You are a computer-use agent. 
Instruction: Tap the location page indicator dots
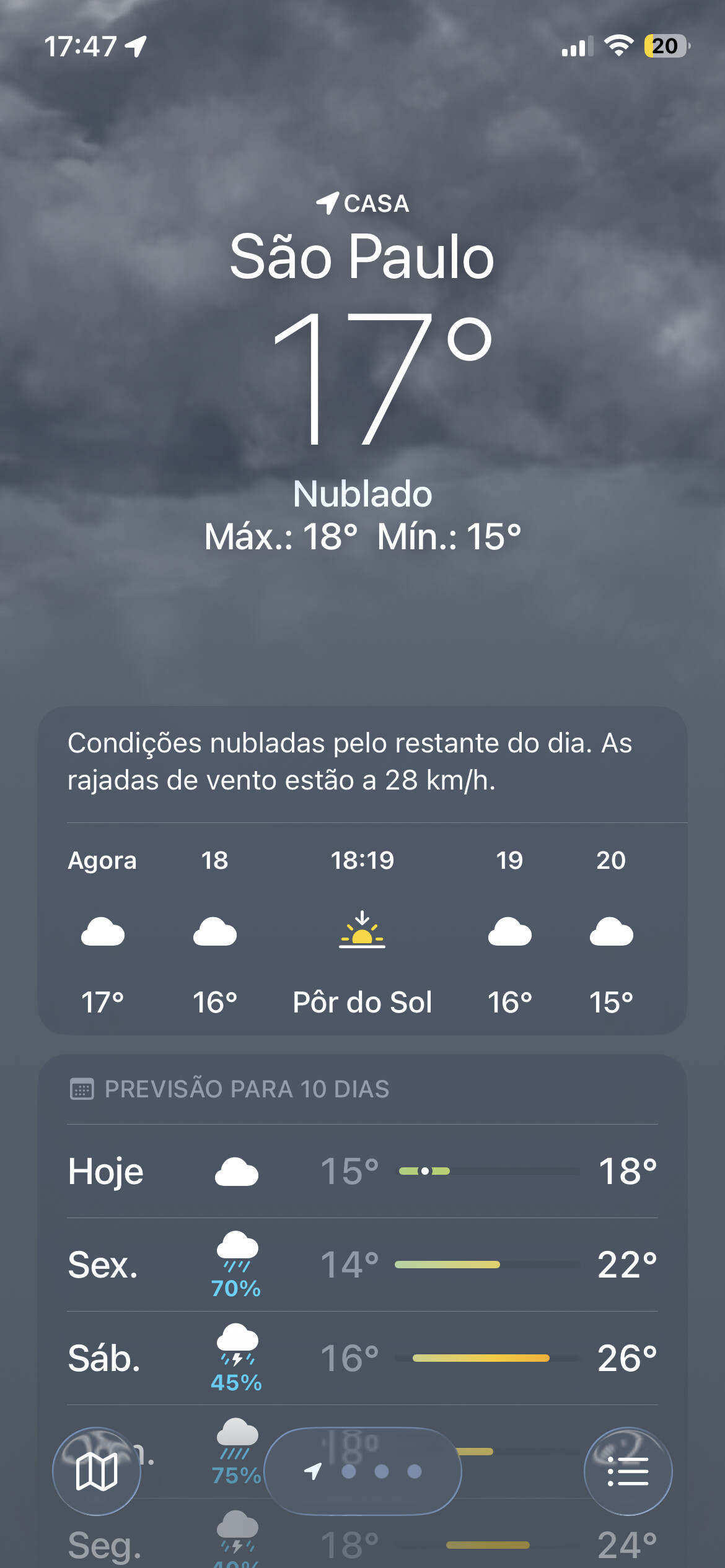[x=363, y=1471]
